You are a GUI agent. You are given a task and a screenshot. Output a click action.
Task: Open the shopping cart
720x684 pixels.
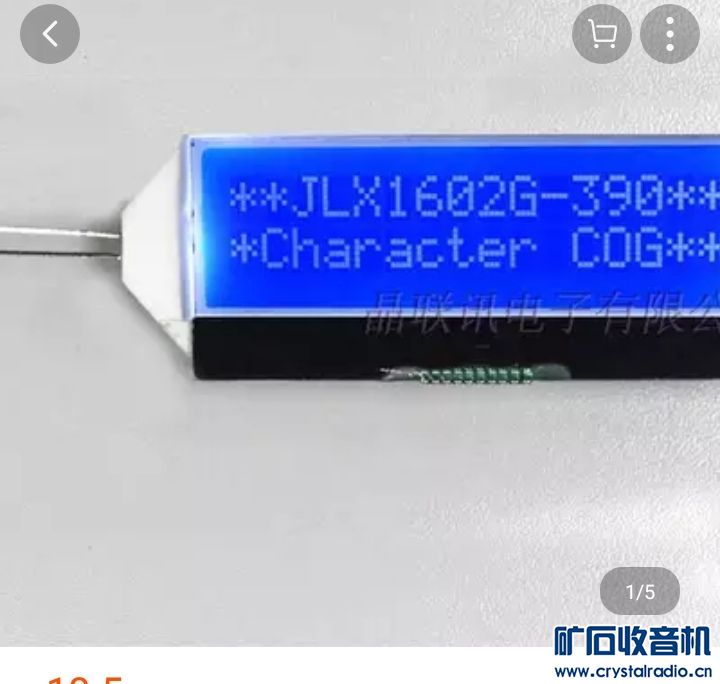tap(602, 35)
